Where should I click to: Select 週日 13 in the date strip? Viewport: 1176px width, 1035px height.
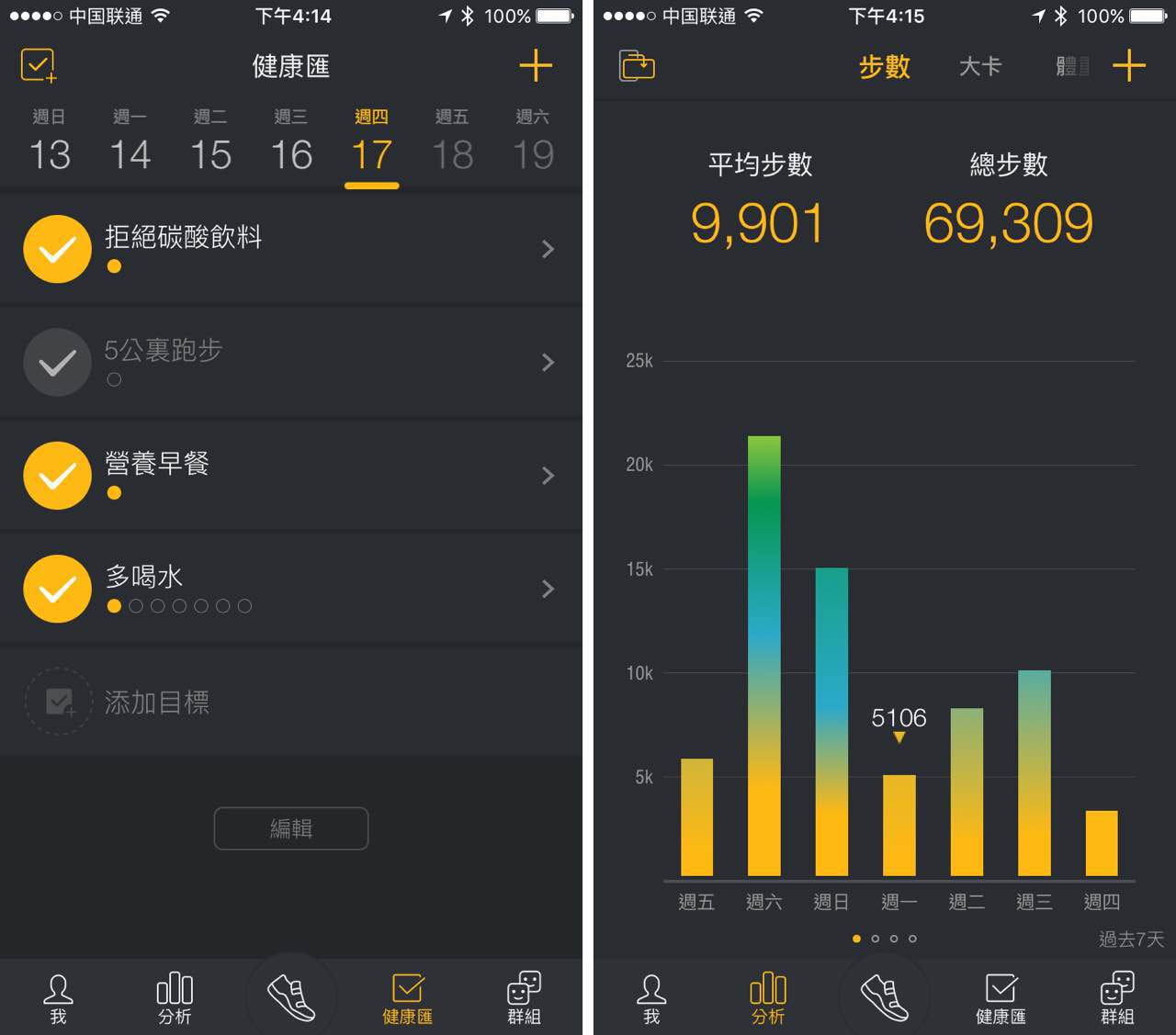click(50, 141)
